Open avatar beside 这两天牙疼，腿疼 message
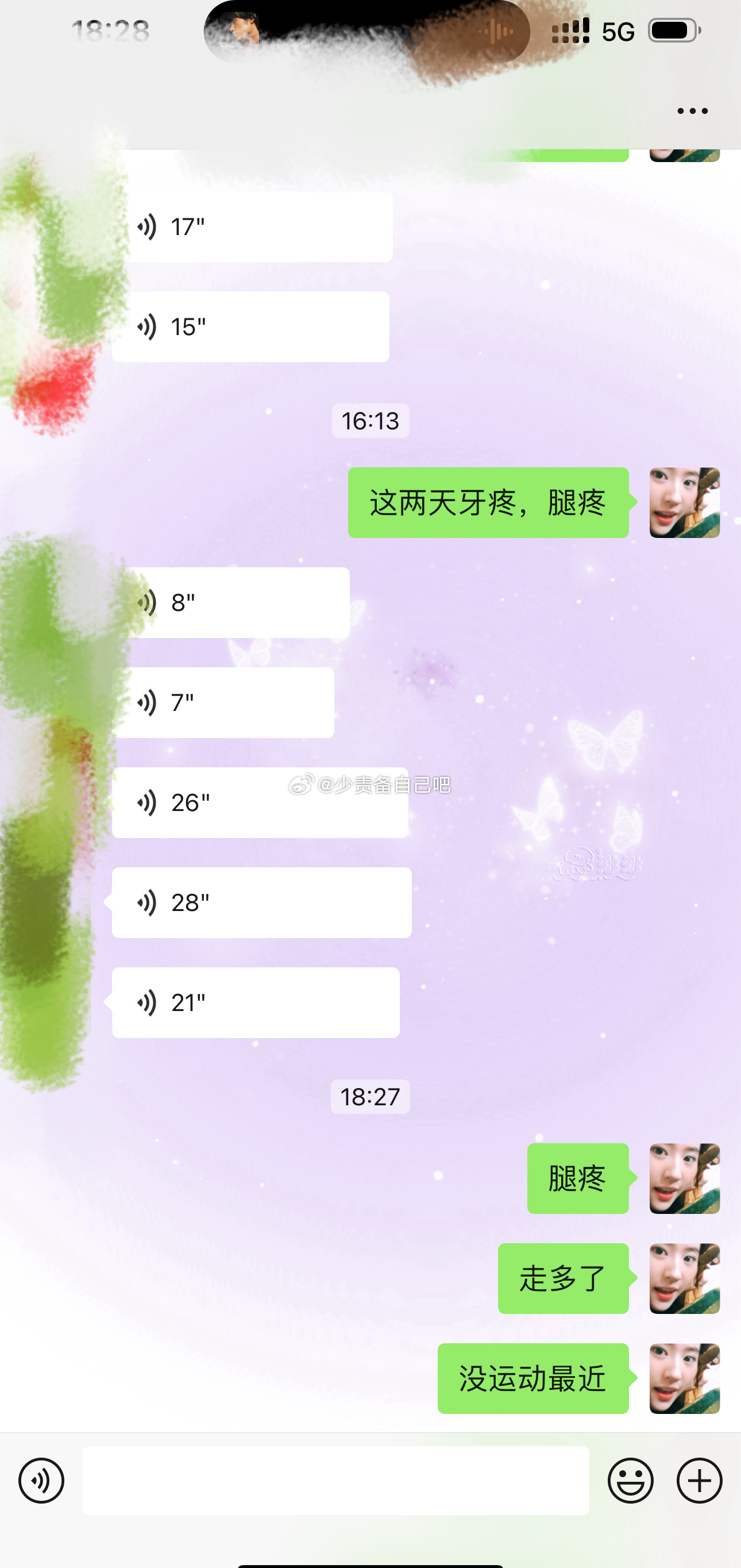The width and height of the screenshot is (741, 1568). 685,503
